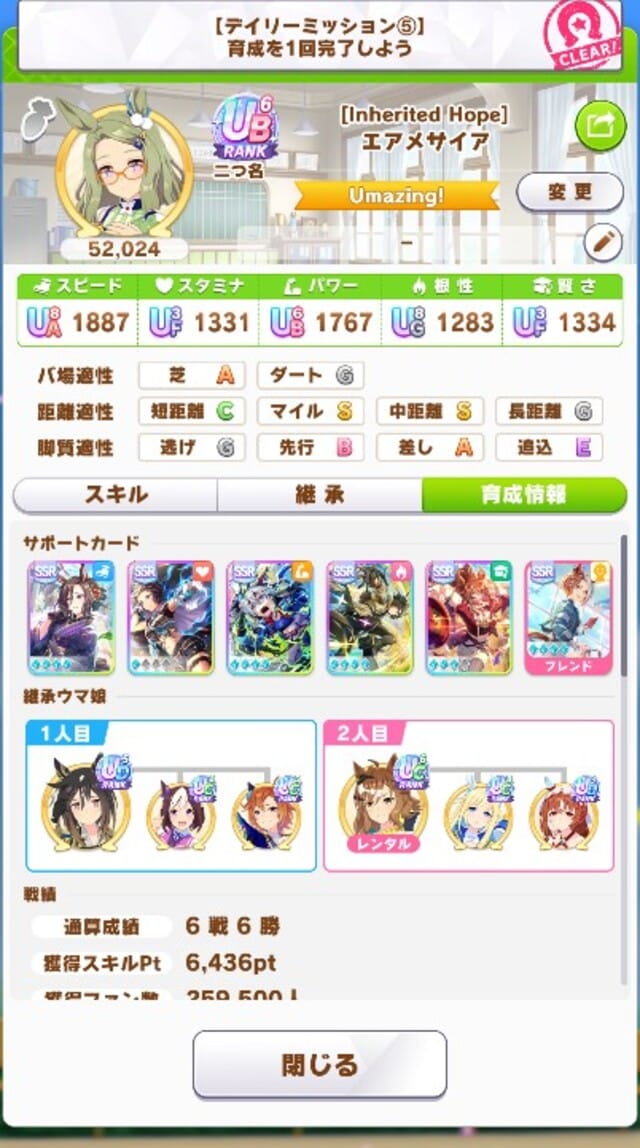Switch to the スキル tab

116,495
